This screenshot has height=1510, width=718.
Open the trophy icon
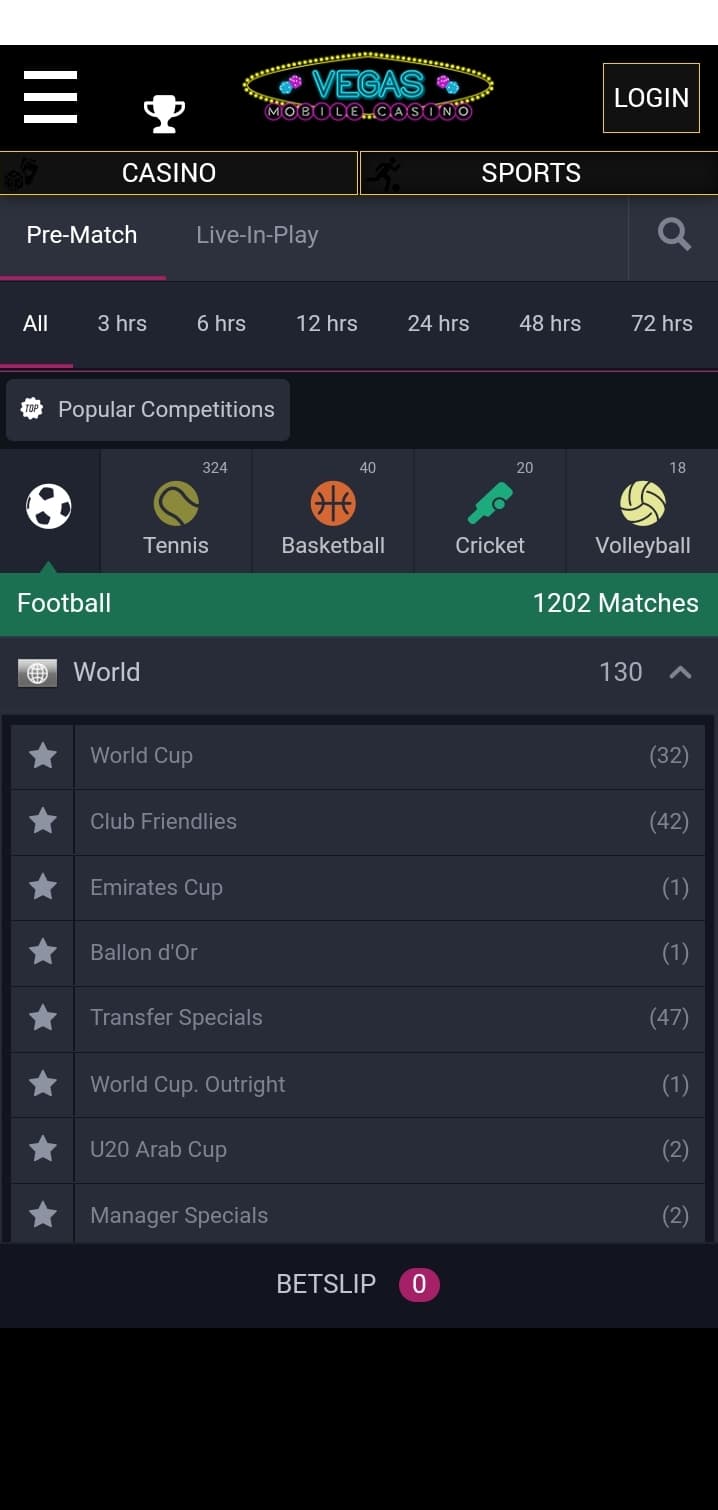point(164,113)
